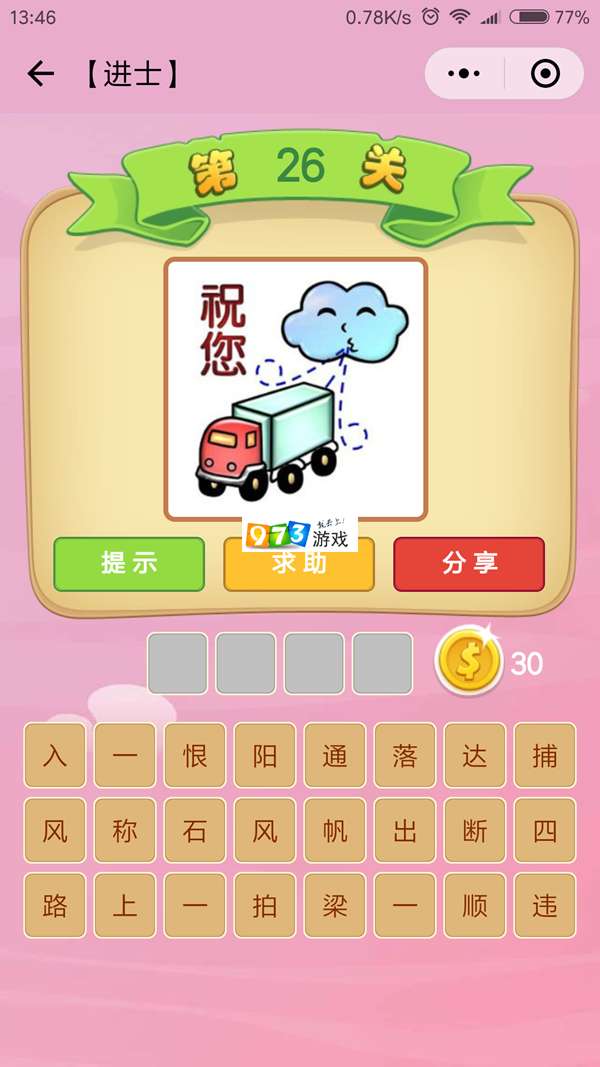The image size is (600, 1067).
Task: Close the mini-program with the circle icon
Action: coord(544,74)
